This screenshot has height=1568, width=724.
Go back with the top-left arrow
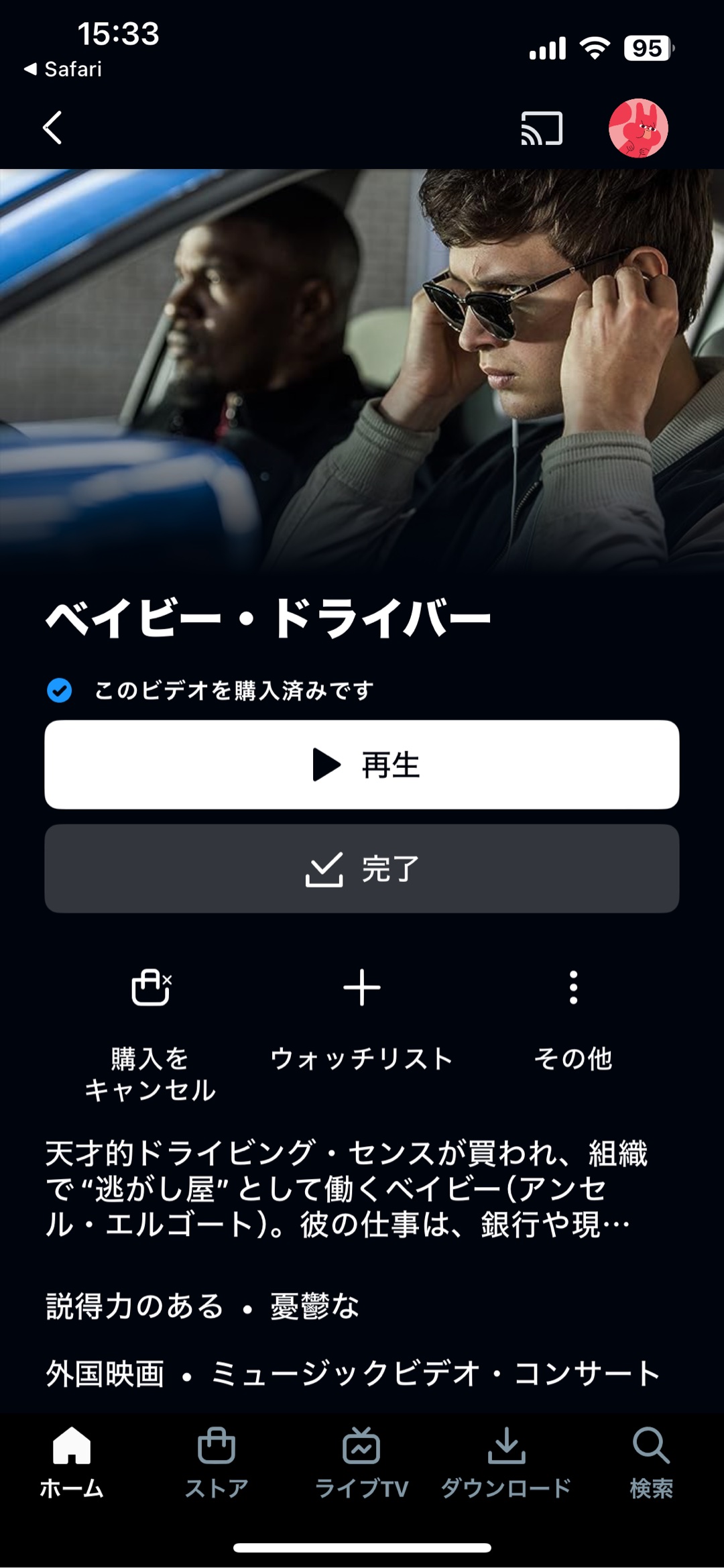53,127
